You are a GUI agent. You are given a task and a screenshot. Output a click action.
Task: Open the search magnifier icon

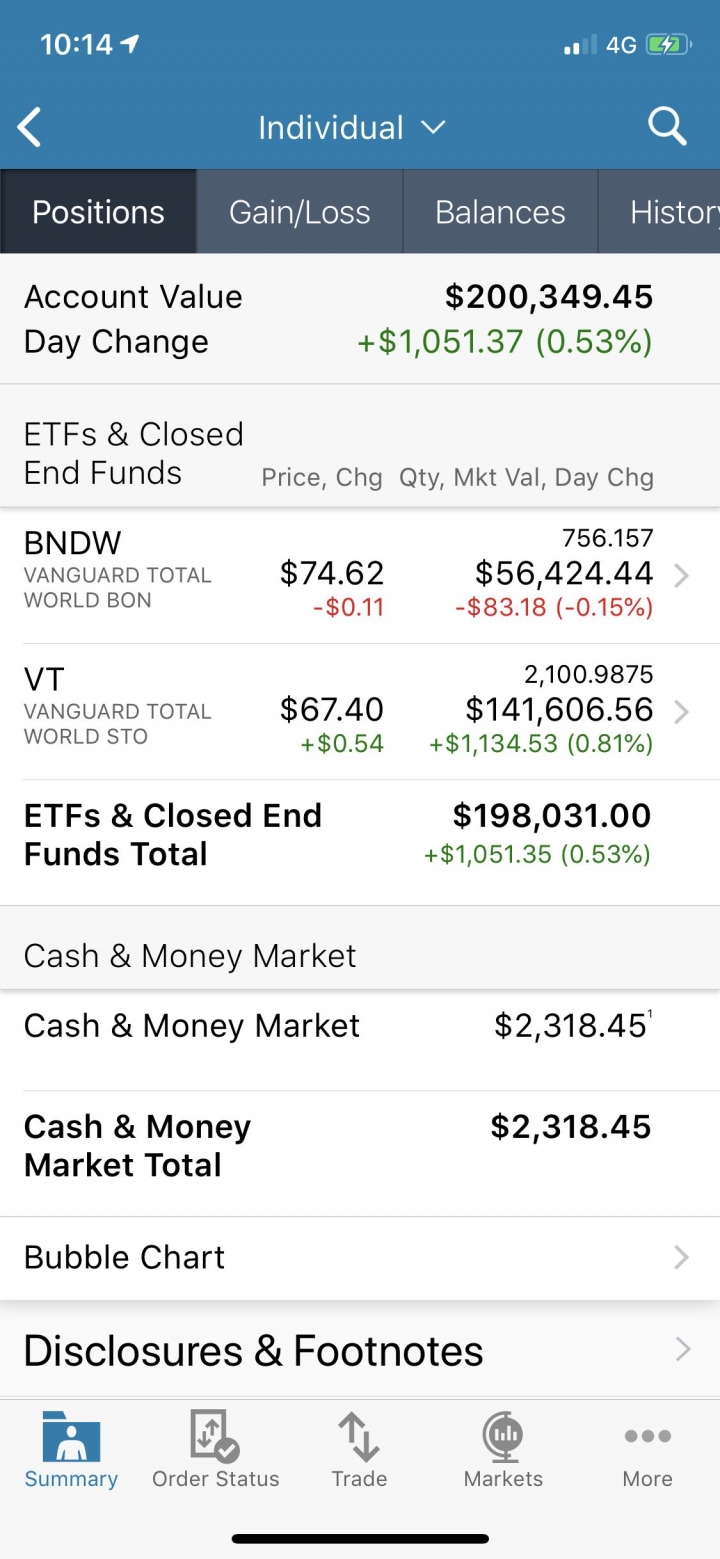[667, 127]
